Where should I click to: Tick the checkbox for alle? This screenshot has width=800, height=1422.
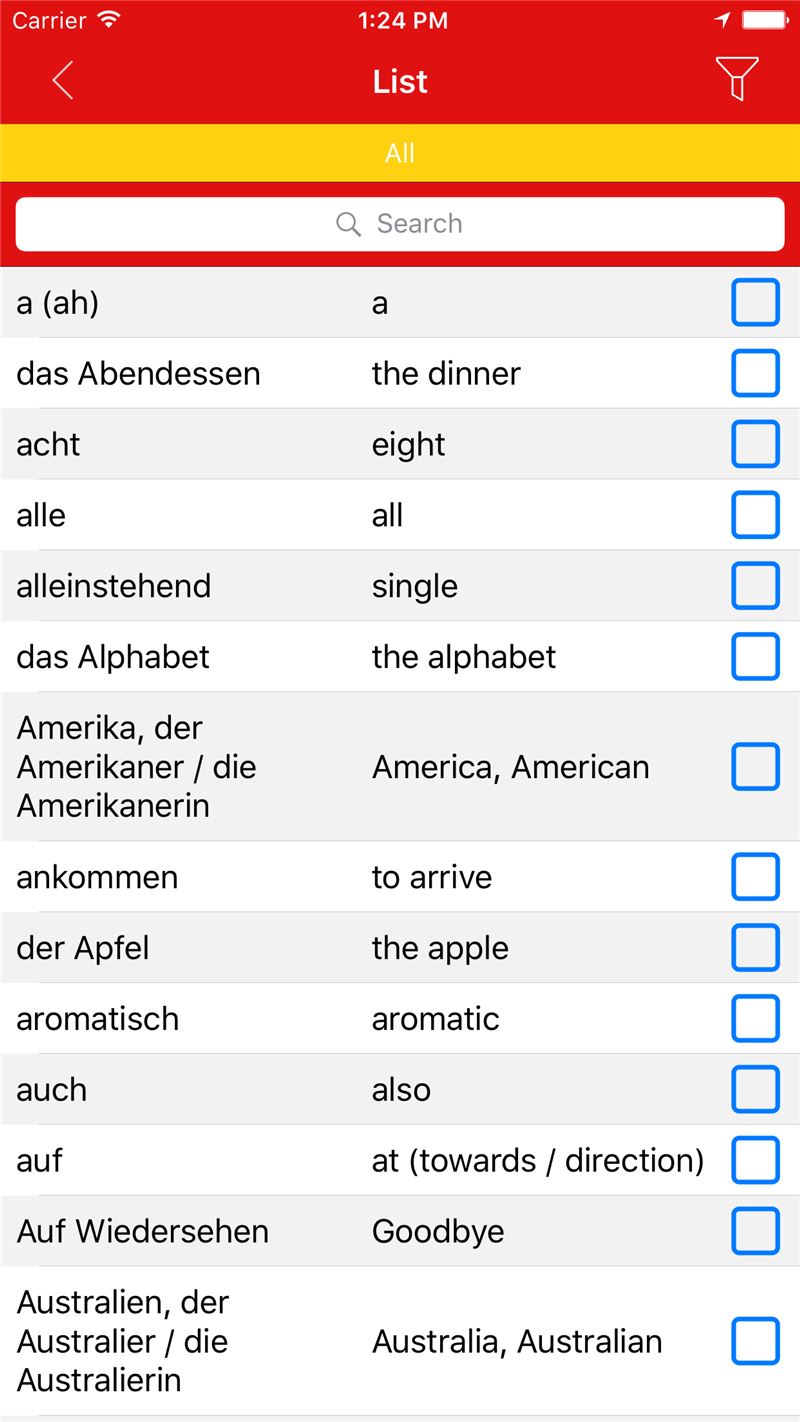point(756,515)
